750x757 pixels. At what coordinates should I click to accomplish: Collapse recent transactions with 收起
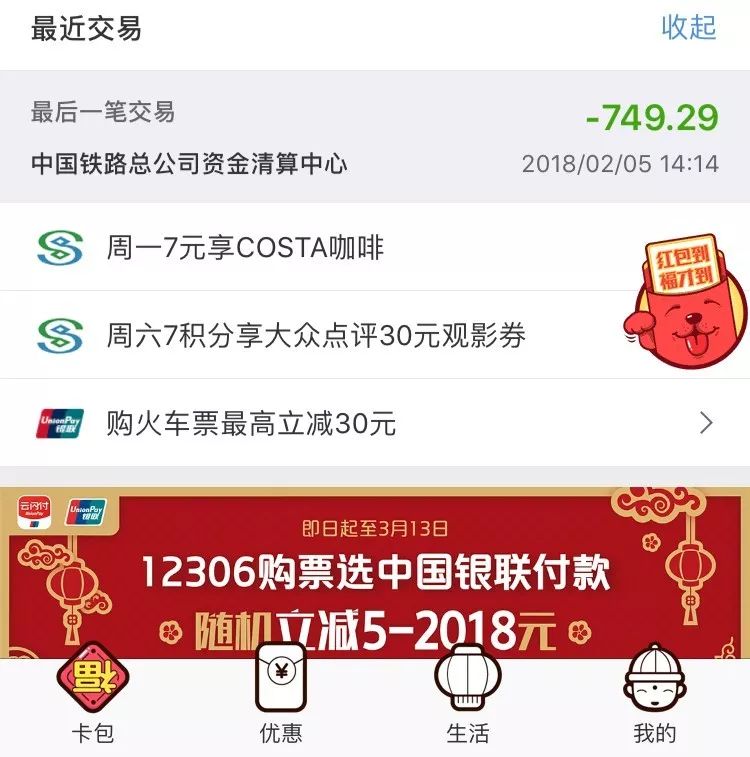[x=689, y=27]
